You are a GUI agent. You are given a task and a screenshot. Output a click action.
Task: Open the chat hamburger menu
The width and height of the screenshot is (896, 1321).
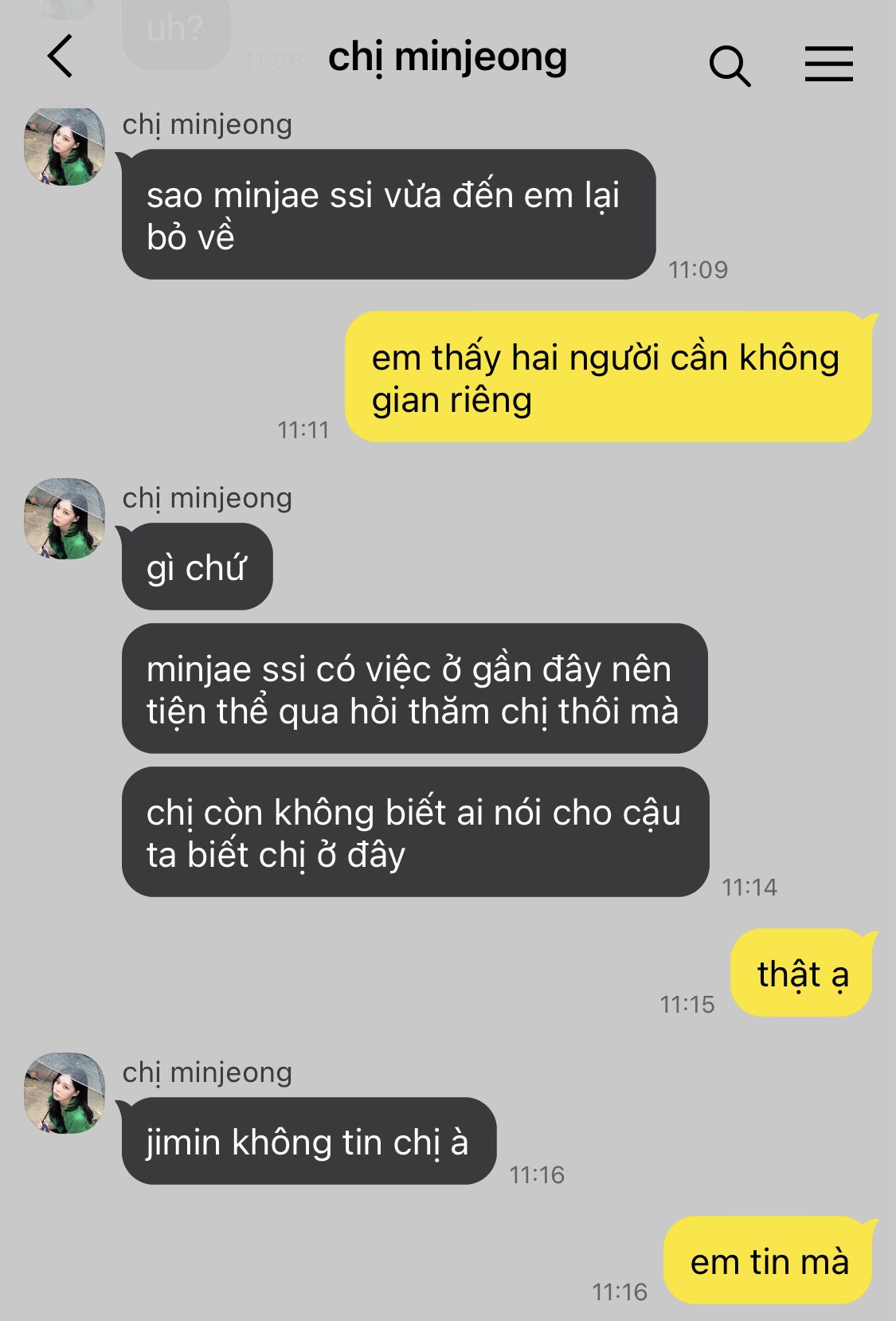click(x=828, y=64)
